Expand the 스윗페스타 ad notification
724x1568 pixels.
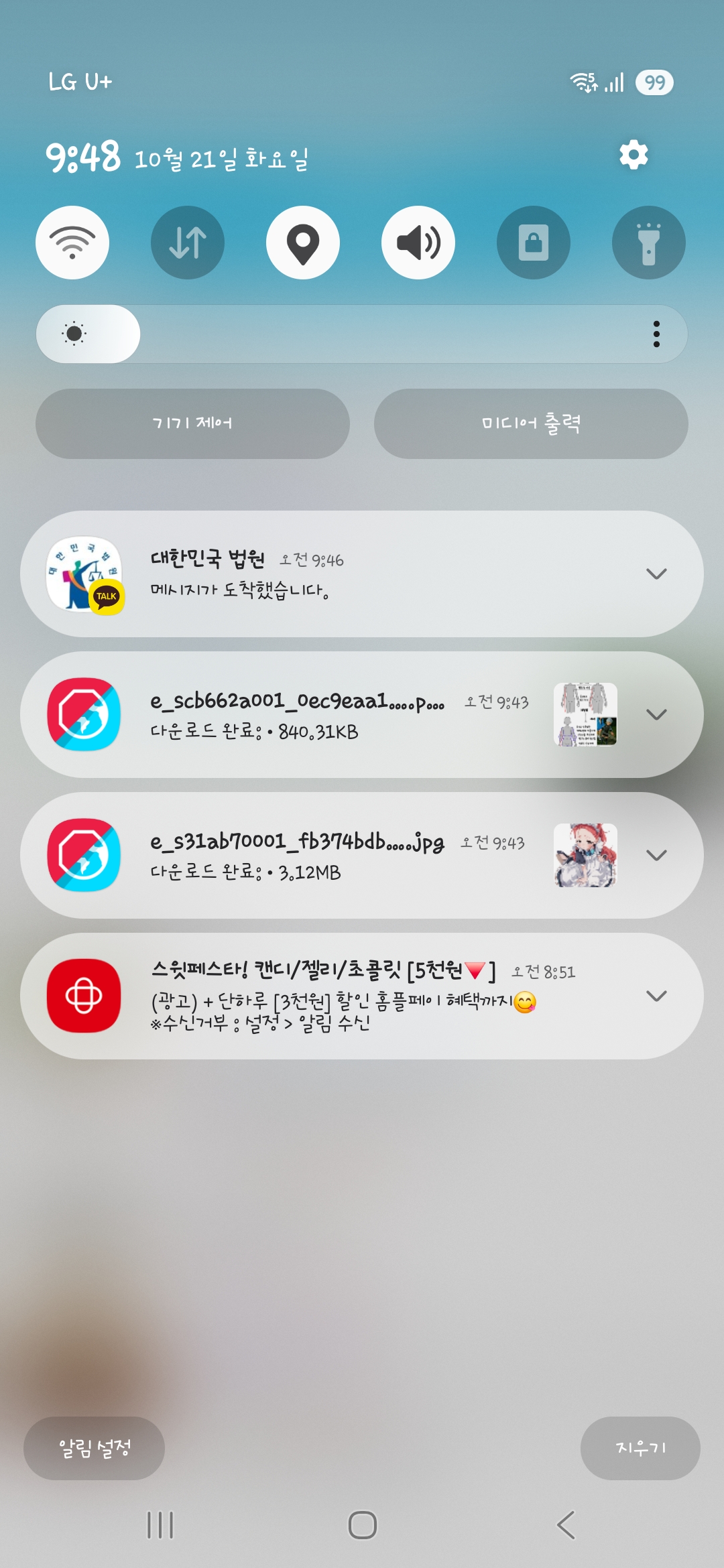pyautogui.click(x=656, y=996)
